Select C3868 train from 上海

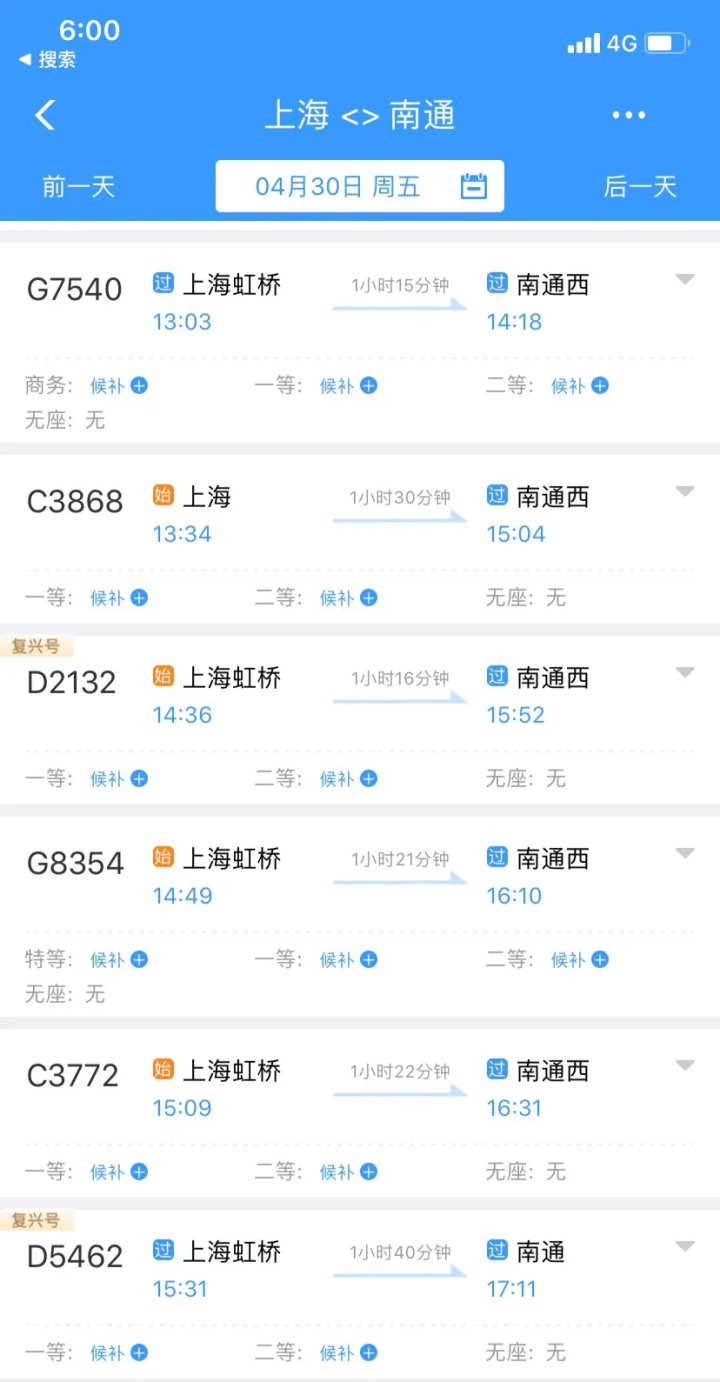click(x=360, y=539)
